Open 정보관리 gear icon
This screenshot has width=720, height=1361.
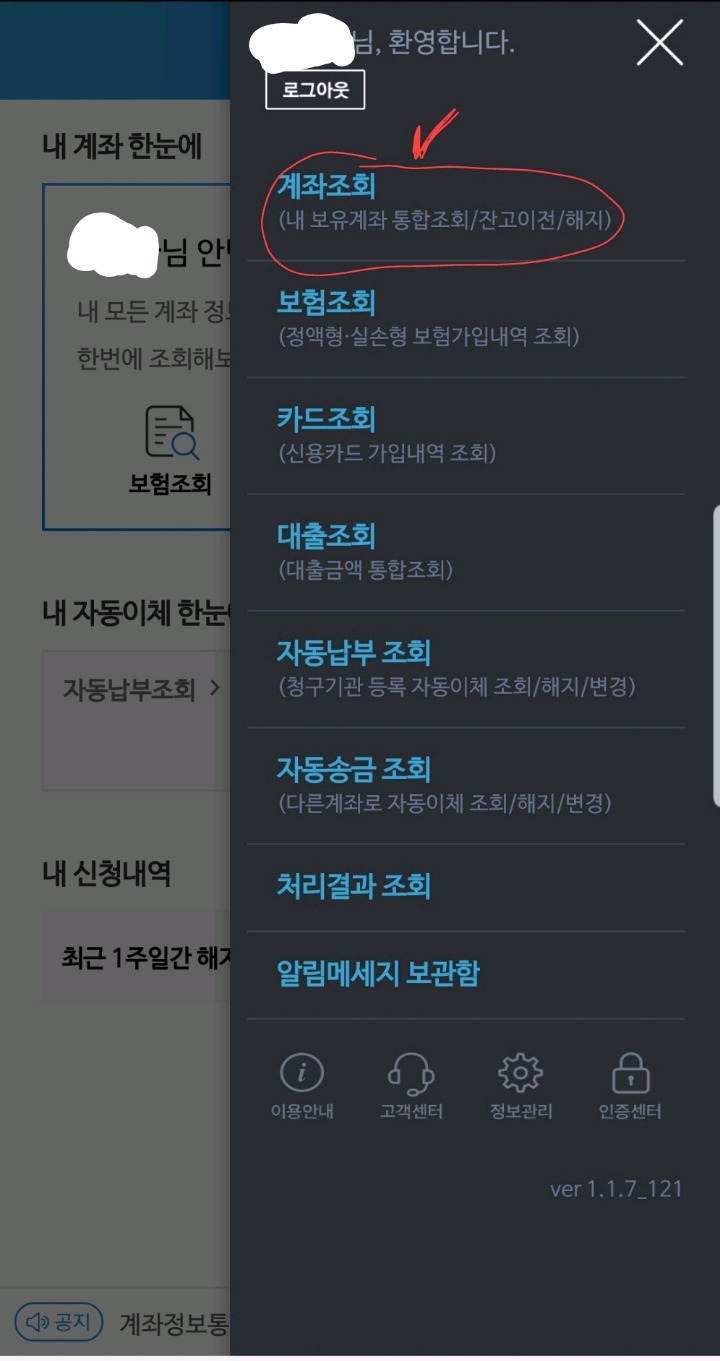(520, 1086)
